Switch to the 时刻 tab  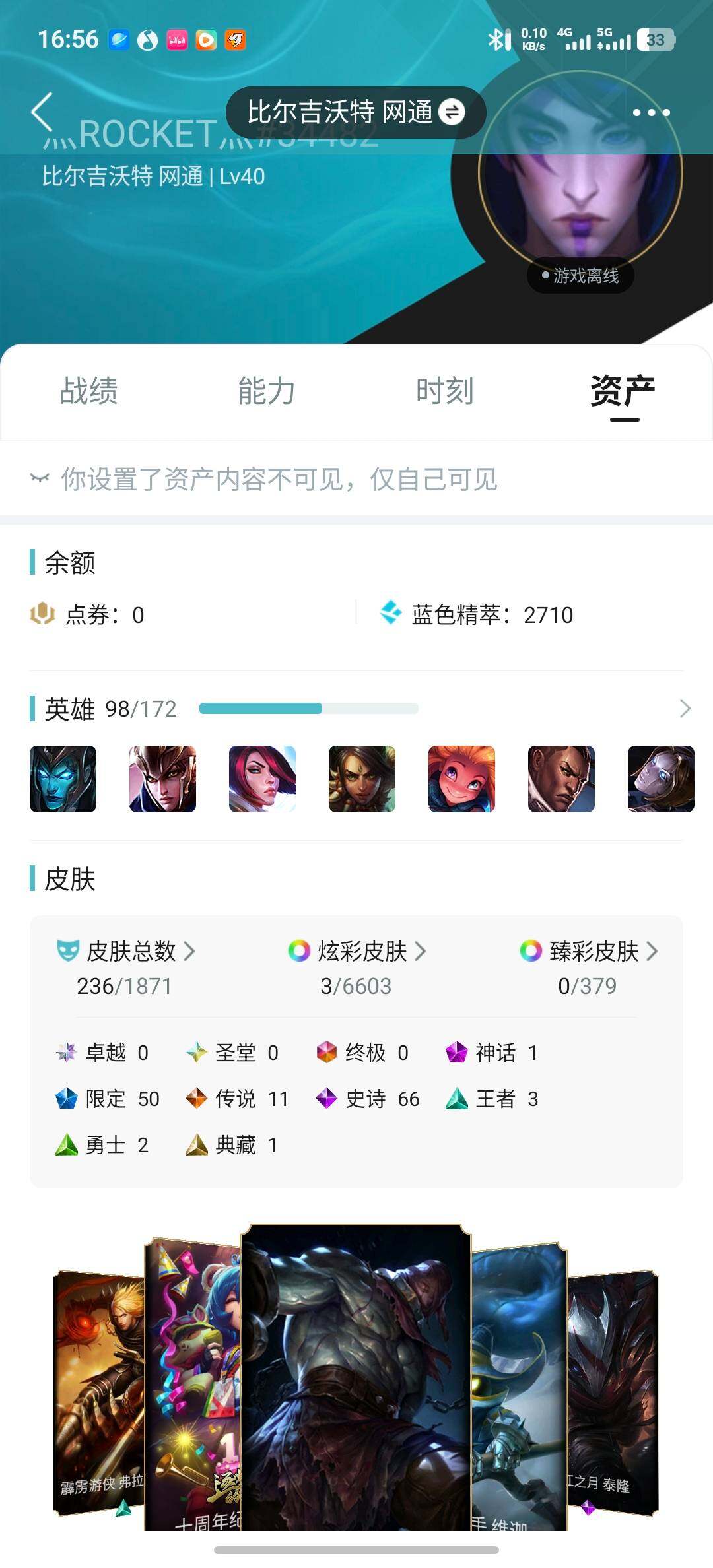coord(445,391)
